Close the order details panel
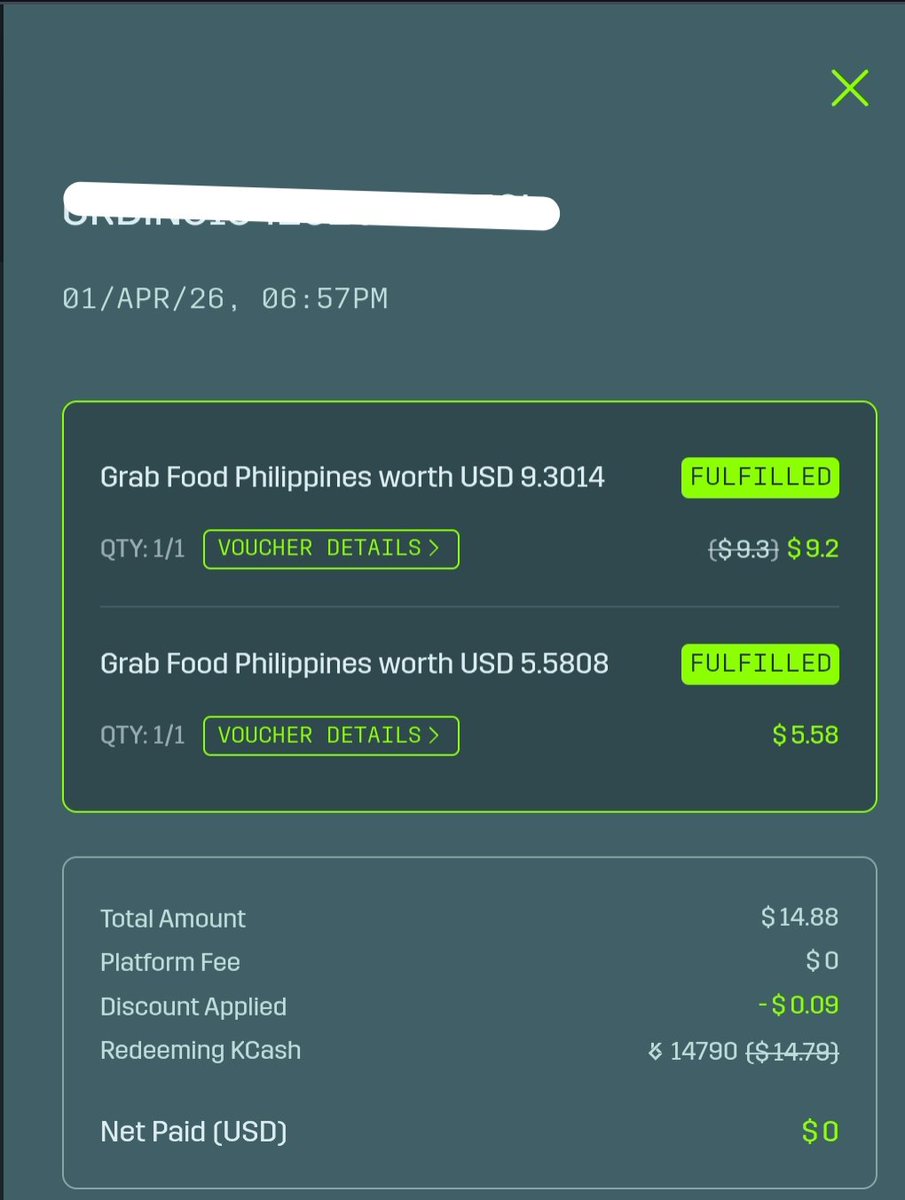The height and width of the screenshot is (1200, 905). [849, 88]
